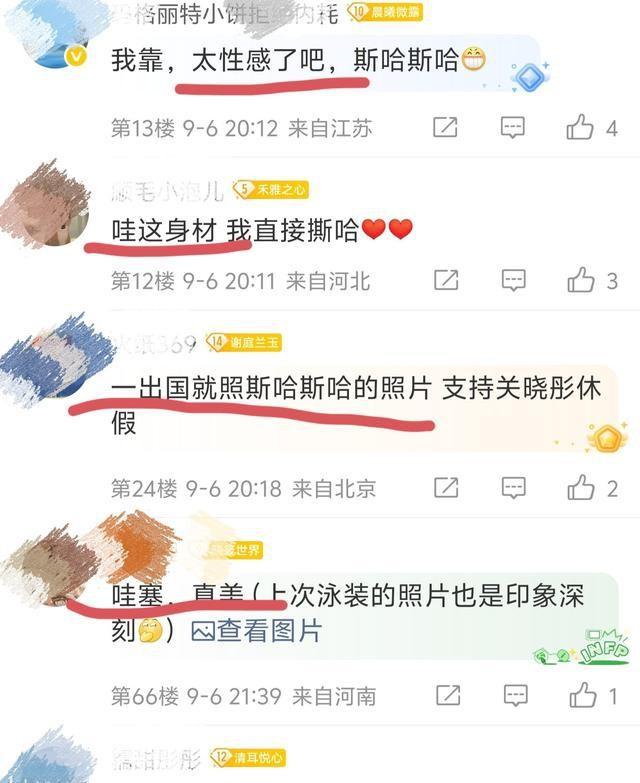This screenshot has width=640, height=783.
Task: Share the 第13楼 comment
Action: tap(445, 128)
